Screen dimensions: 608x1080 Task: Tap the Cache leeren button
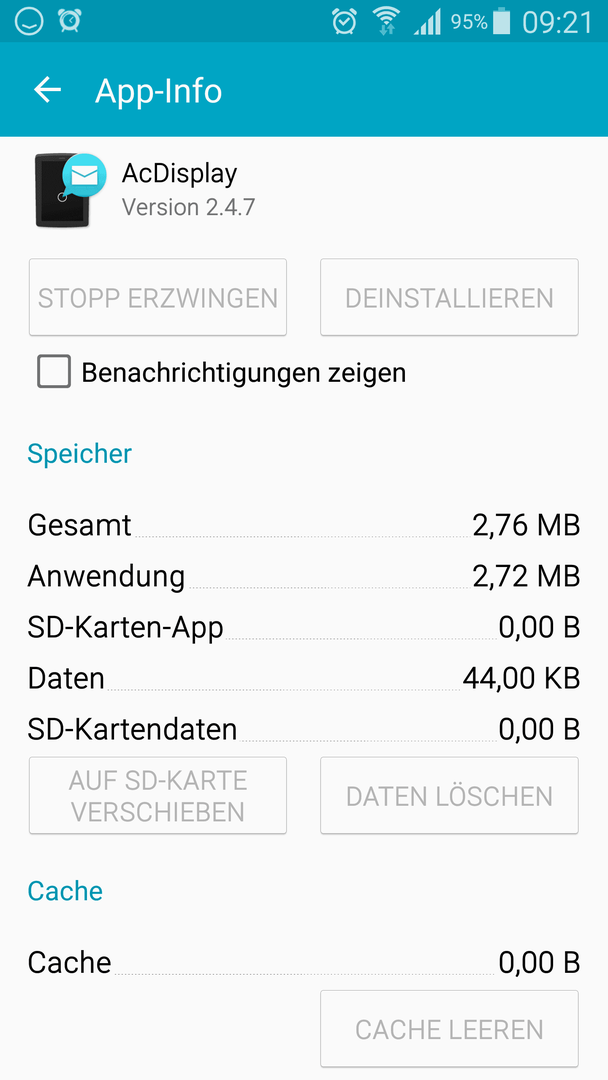(449, 1029)
